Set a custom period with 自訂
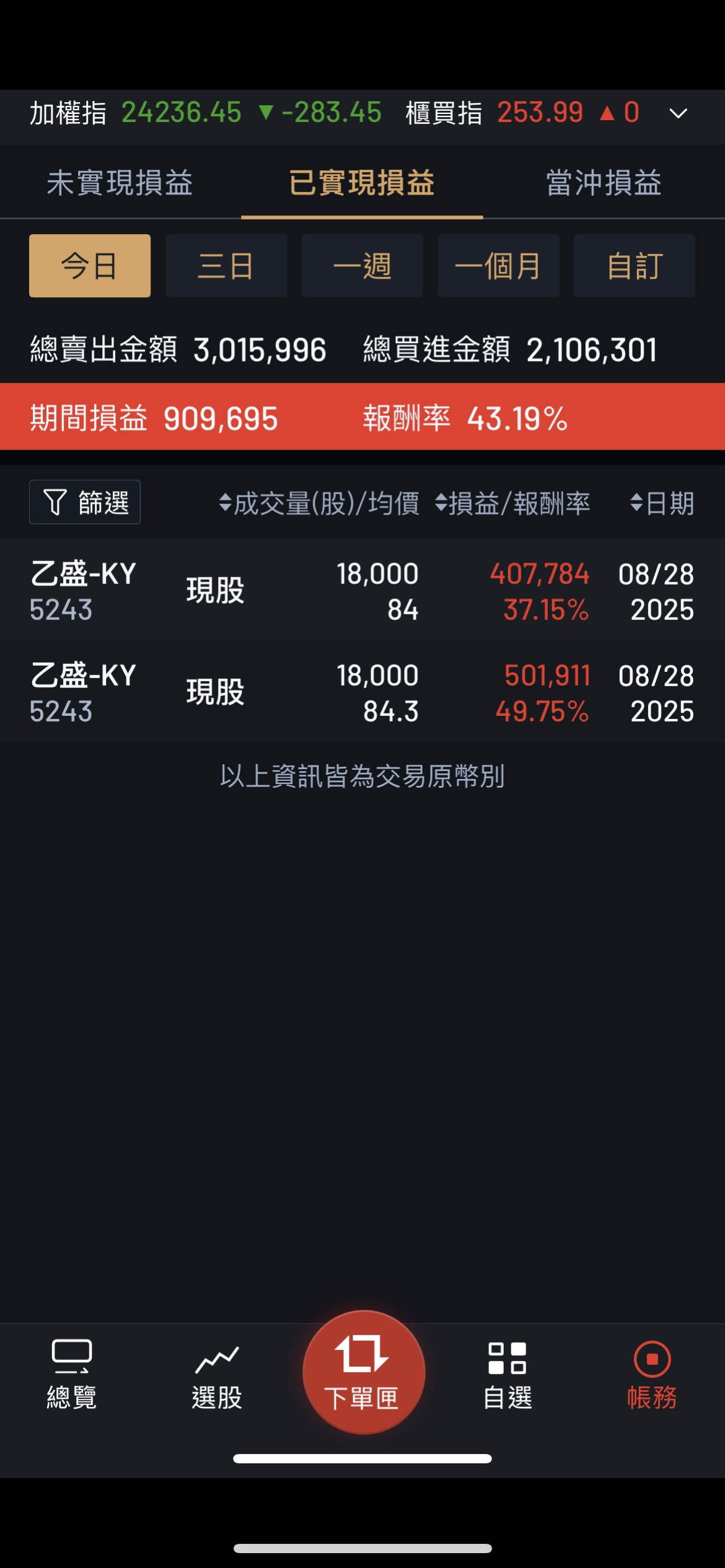Image resolution: width=725 pixels, height=1568 pixels. (x=634, y=266)
